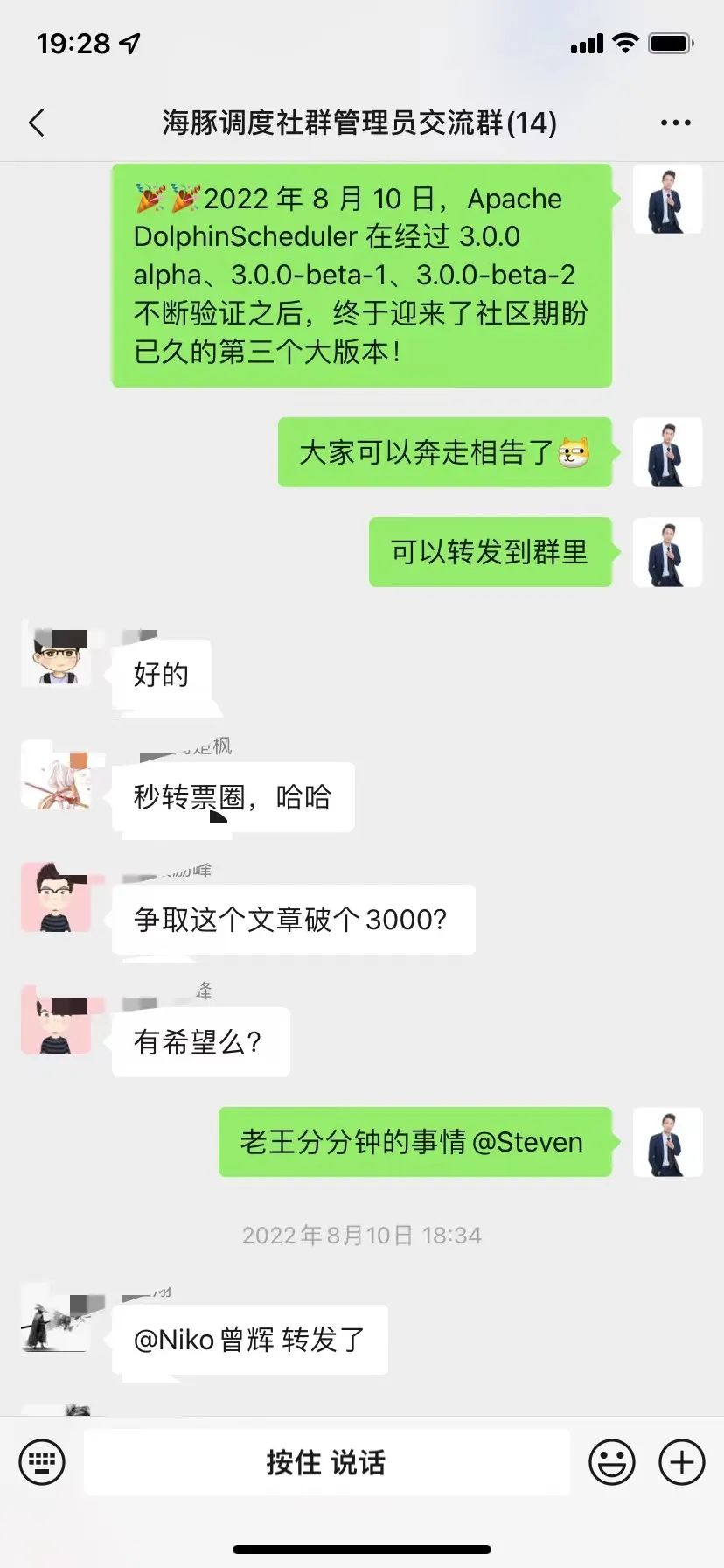Image resolution: width=724 pixels, height=1568 pixels.
Task: Open the plus attachments menu
Action: [681, 1461]
